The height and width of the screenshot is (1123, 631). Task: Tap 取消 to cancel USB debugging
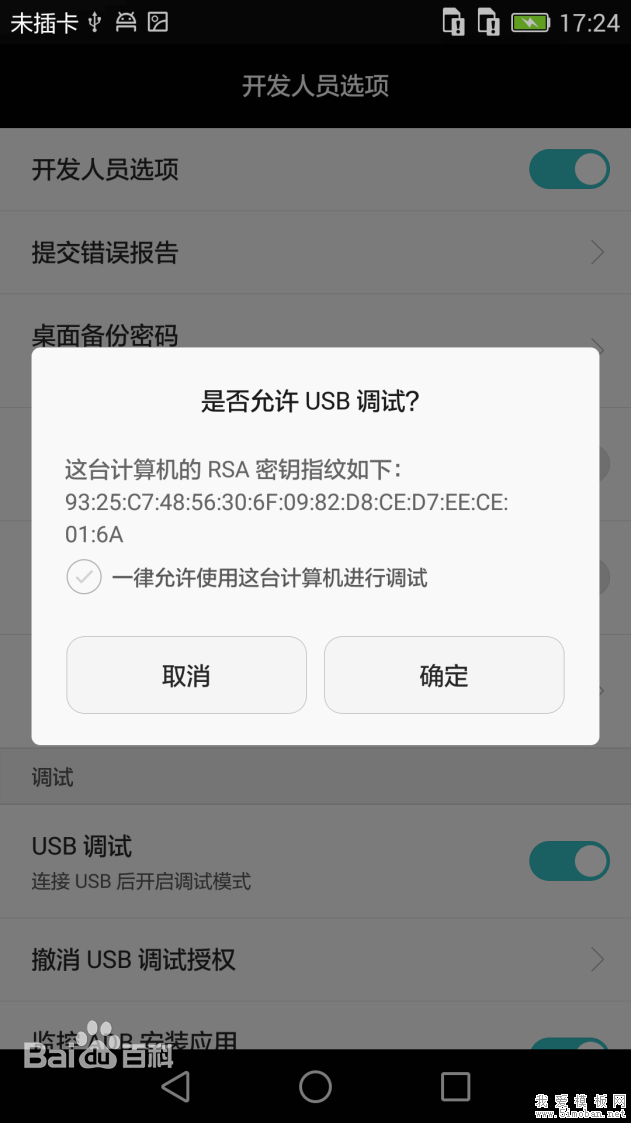point(186,675)
